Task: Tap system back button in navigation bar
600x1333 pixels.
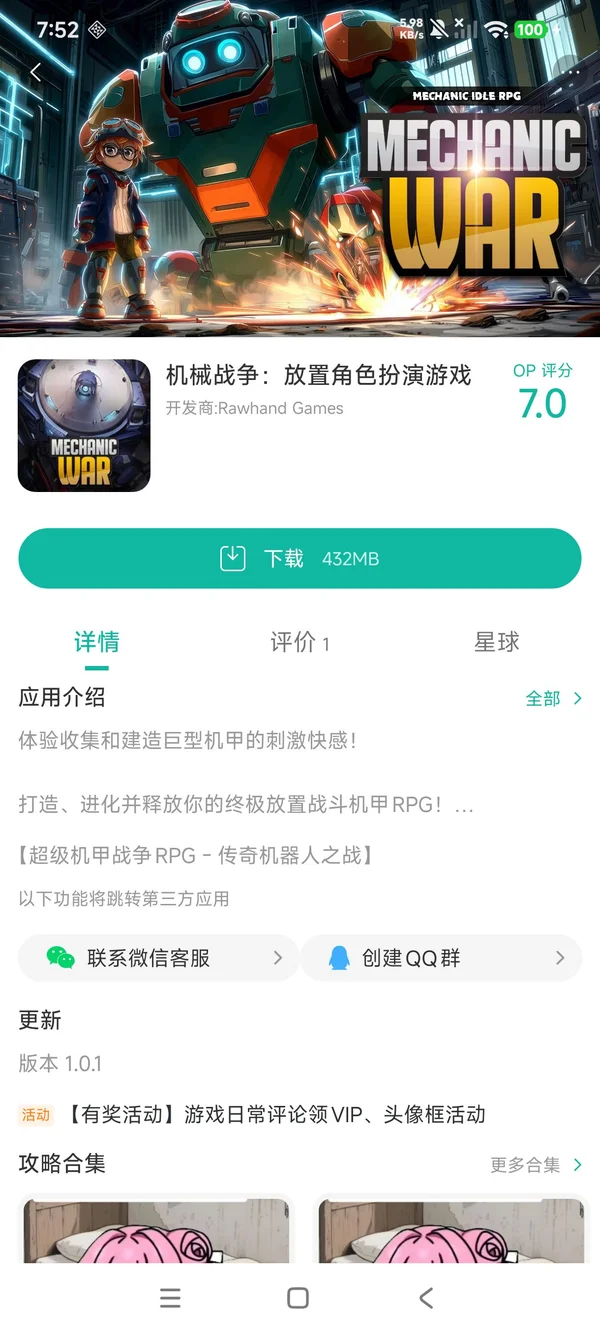Action: (426, 1298)
